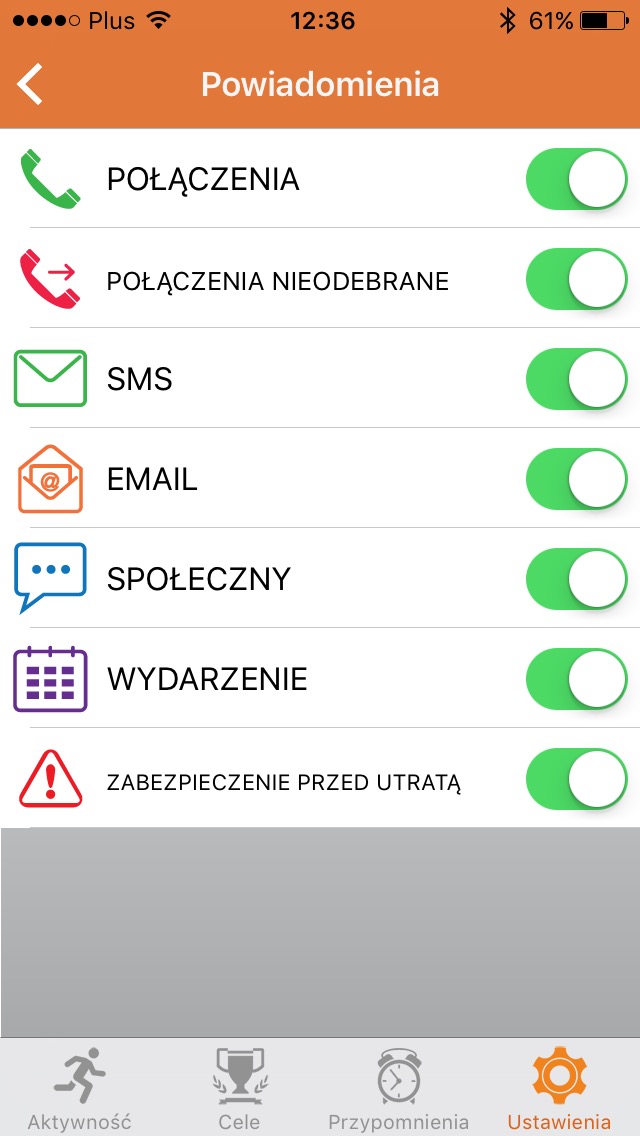640x1136 pixels.
Task: Turn off the POŁĄCZENIA toggle
Action: coord(576,179)
